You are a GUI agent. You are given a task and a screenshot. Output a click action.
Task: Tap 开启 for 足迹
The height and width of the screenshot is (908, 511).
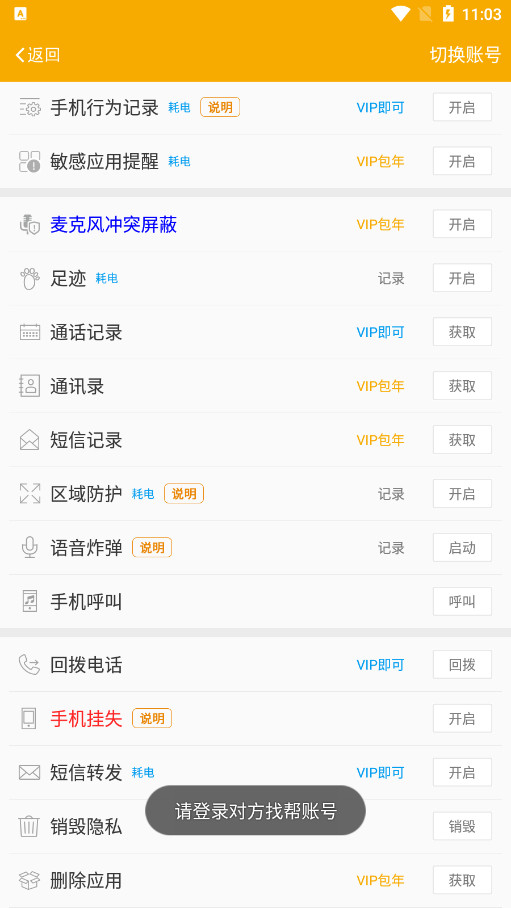click(x=462, y=278)
